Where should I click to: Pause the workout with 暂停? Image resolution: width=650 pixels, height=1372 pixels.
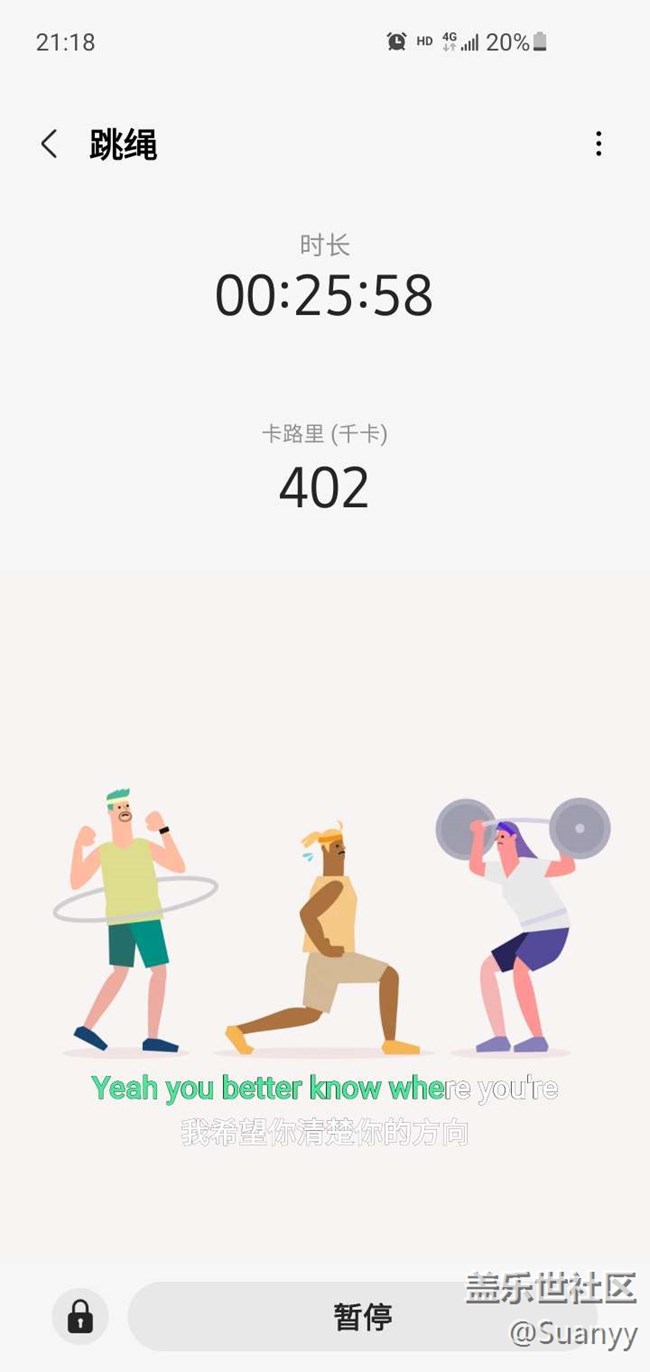coord(362,1316)
